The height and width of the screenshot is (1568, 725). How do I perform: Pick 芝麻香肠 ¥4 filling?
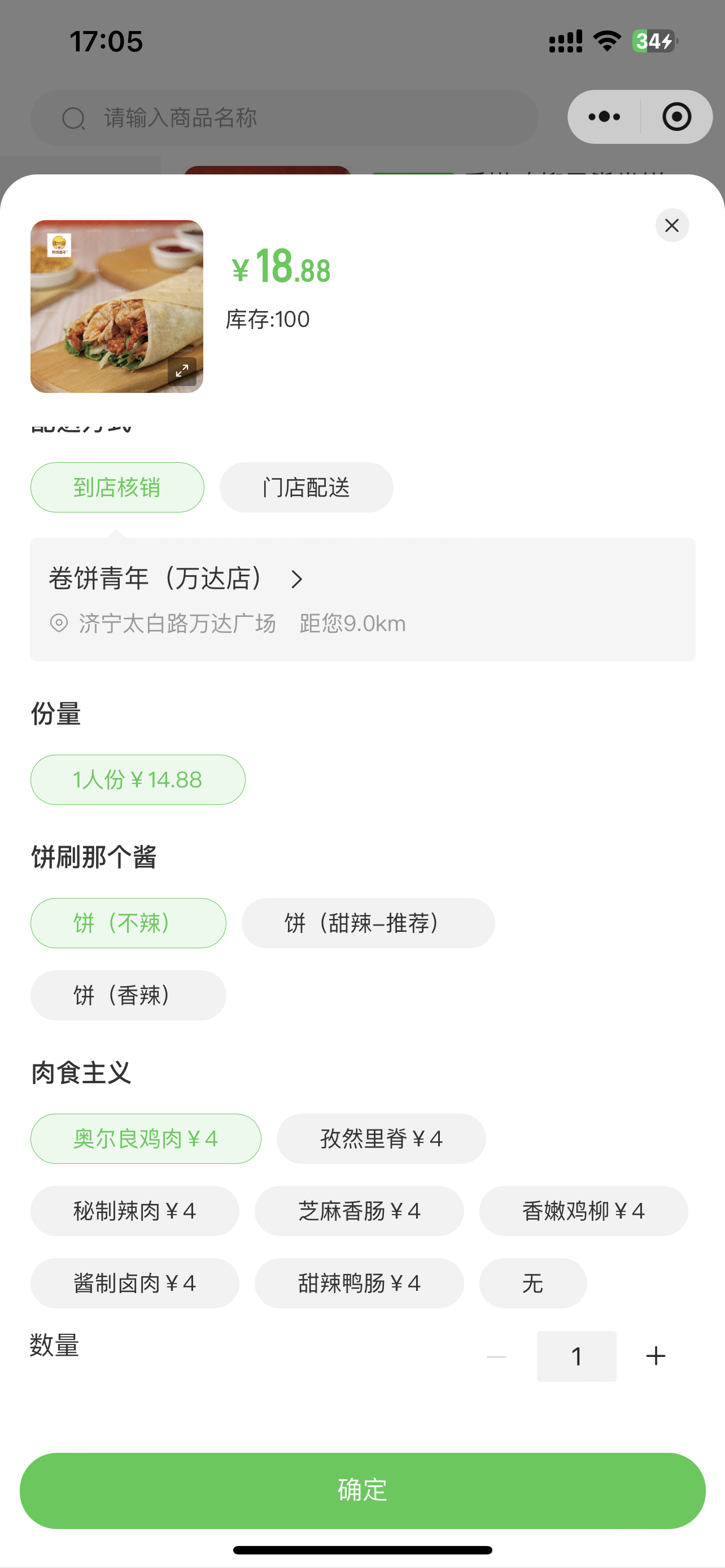[359, 1211]
